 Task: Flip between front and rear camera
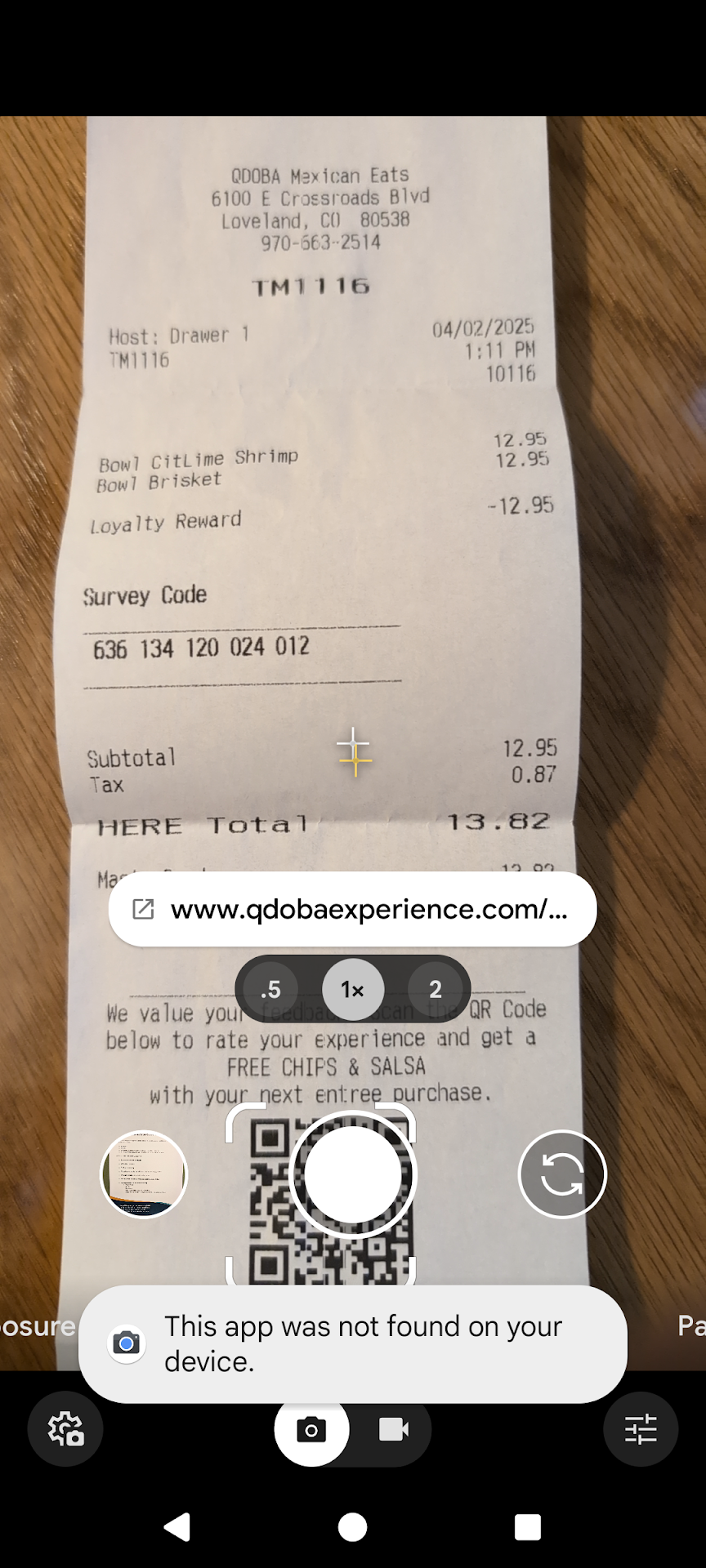coord(562,1174)
